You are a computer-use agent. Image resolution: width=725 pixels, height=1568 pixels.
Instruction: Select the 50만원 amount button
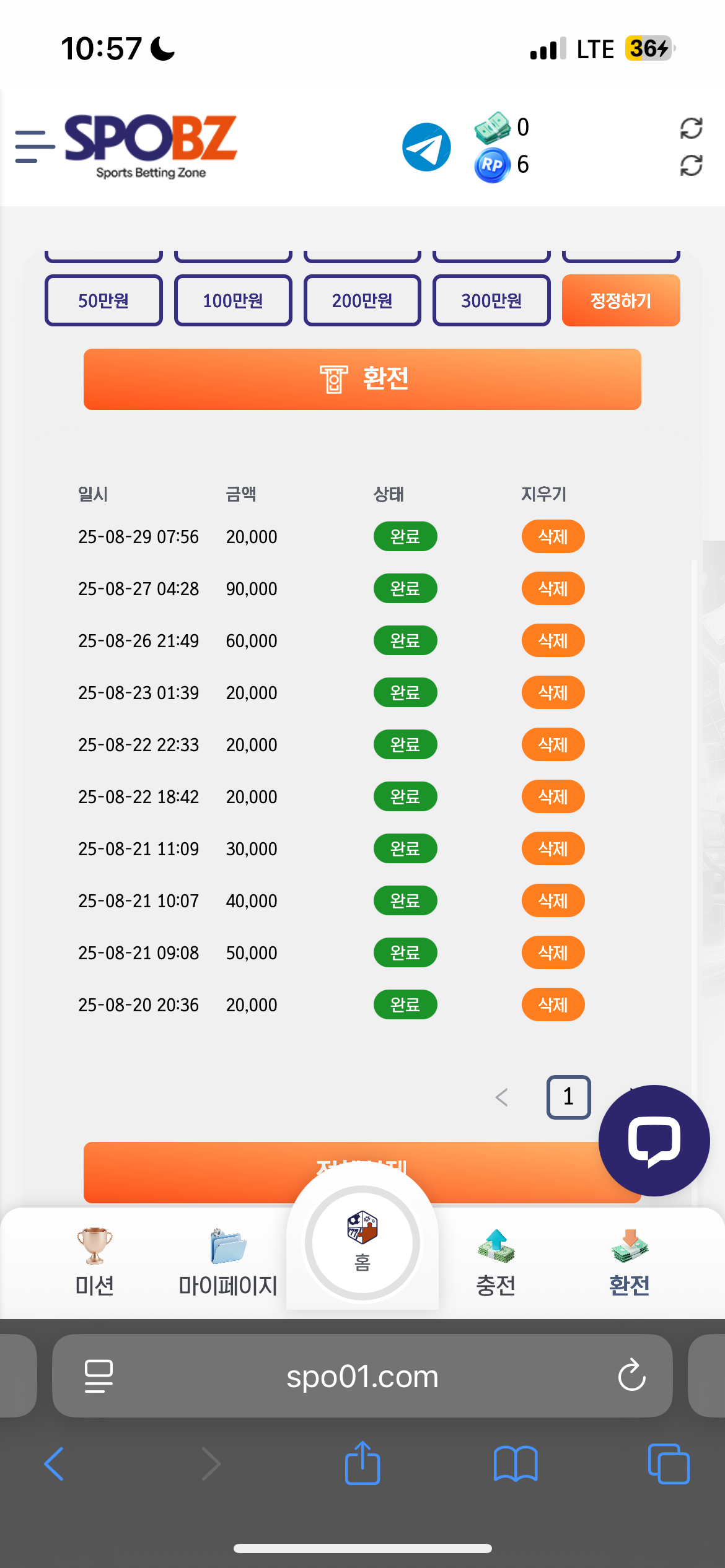click(103, 300)
